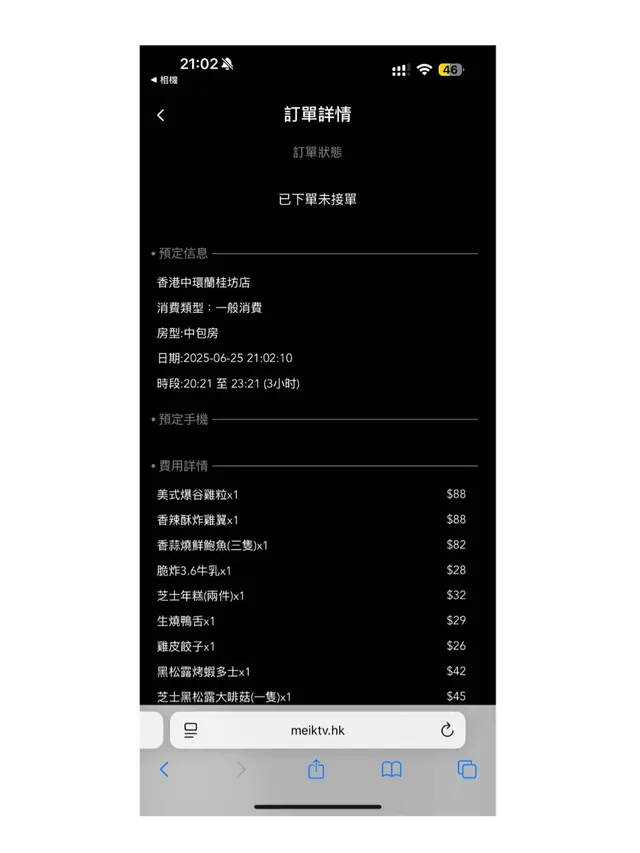Open the Safari share sheet
Viewport: 640px width, 853px height.
click(316, 769)
